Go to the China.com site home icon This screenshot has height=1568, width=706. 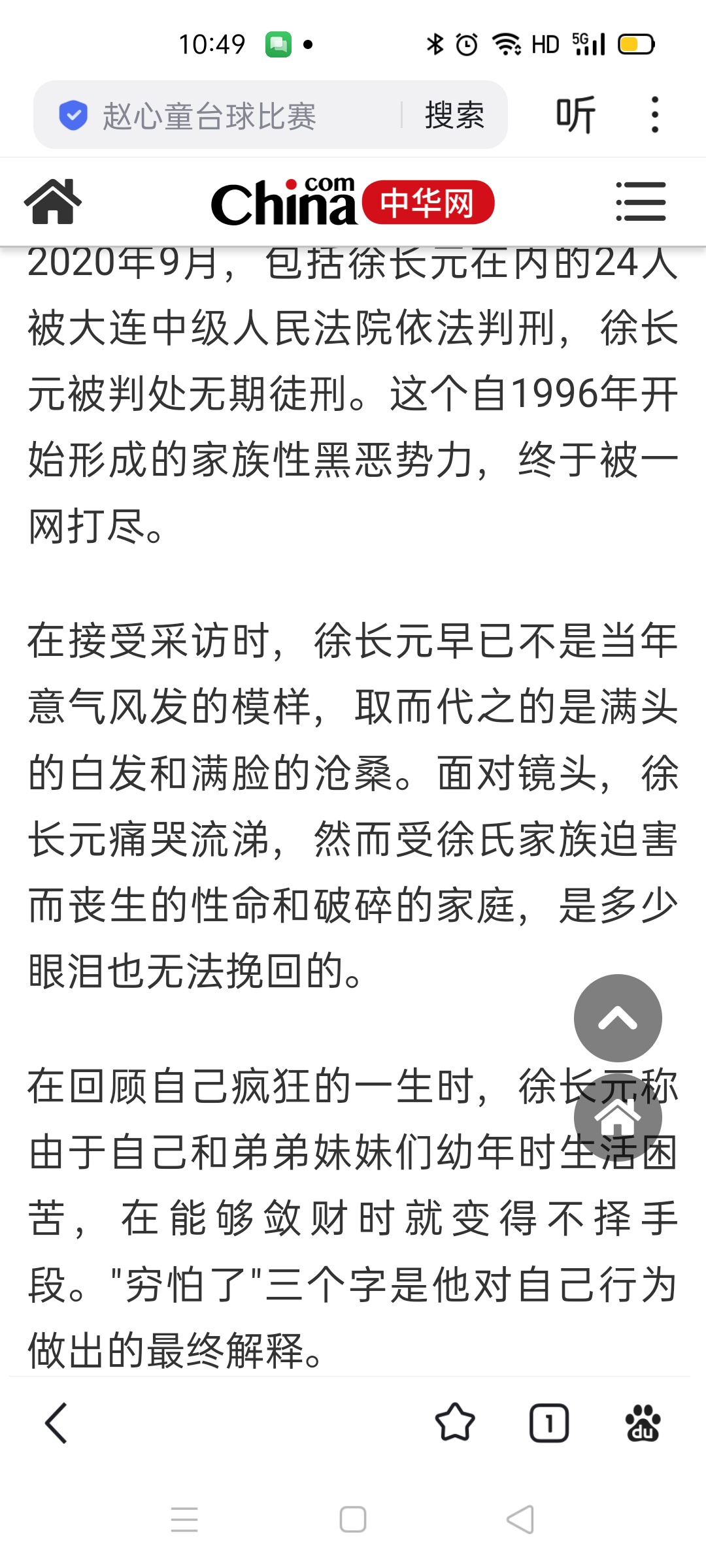pos(53,202)
